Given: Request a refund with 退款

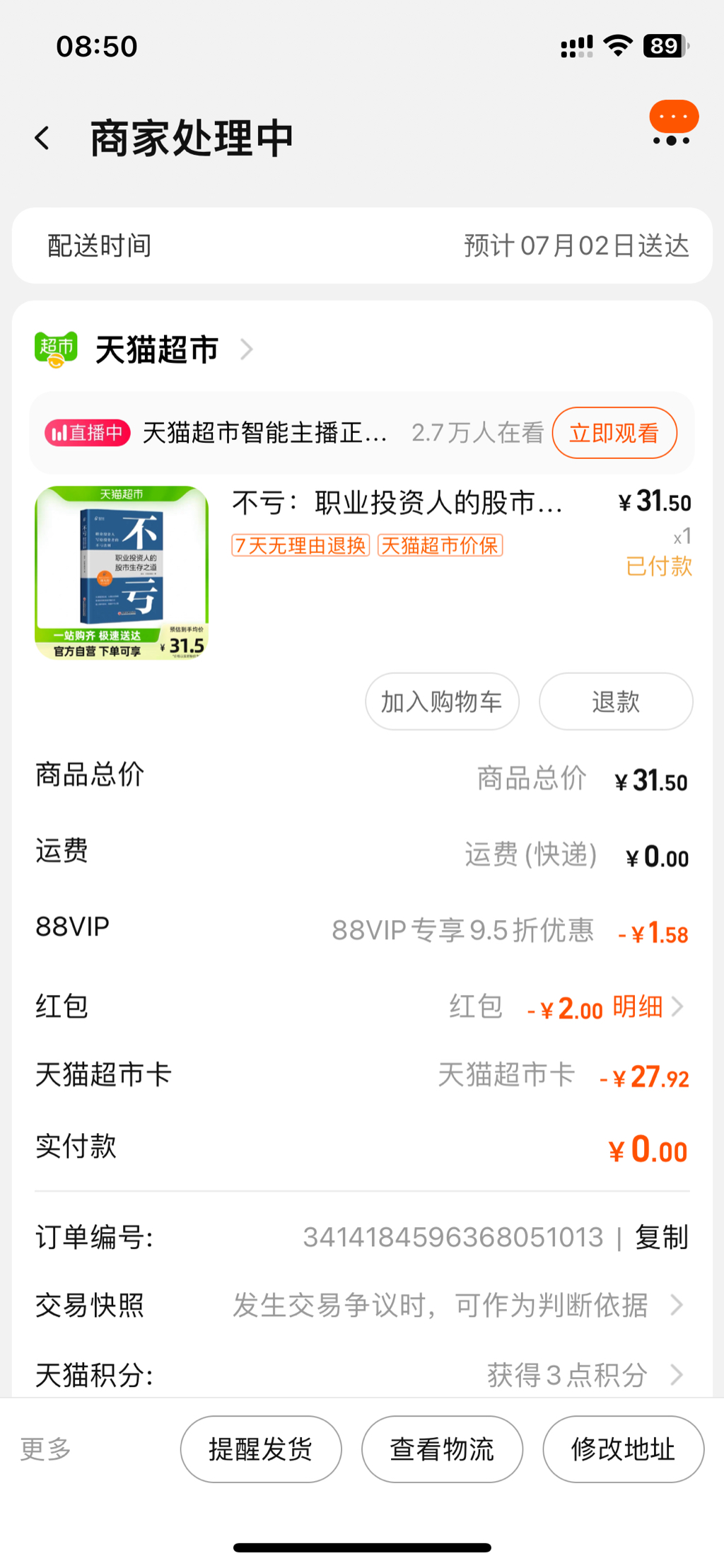Looking at the screenshot, I should (615, 702).
